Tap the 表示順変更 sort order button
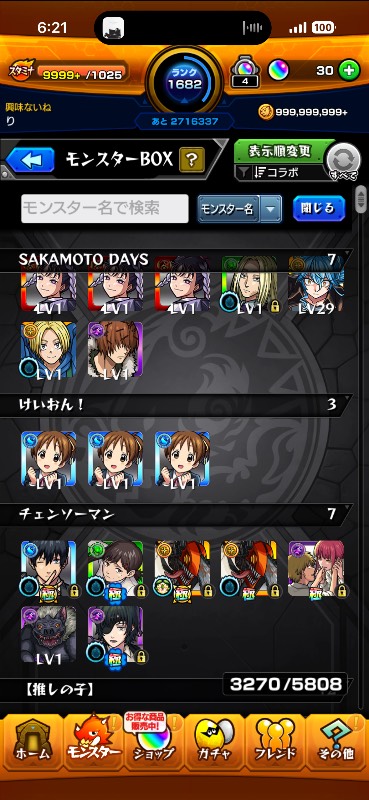 280,152
